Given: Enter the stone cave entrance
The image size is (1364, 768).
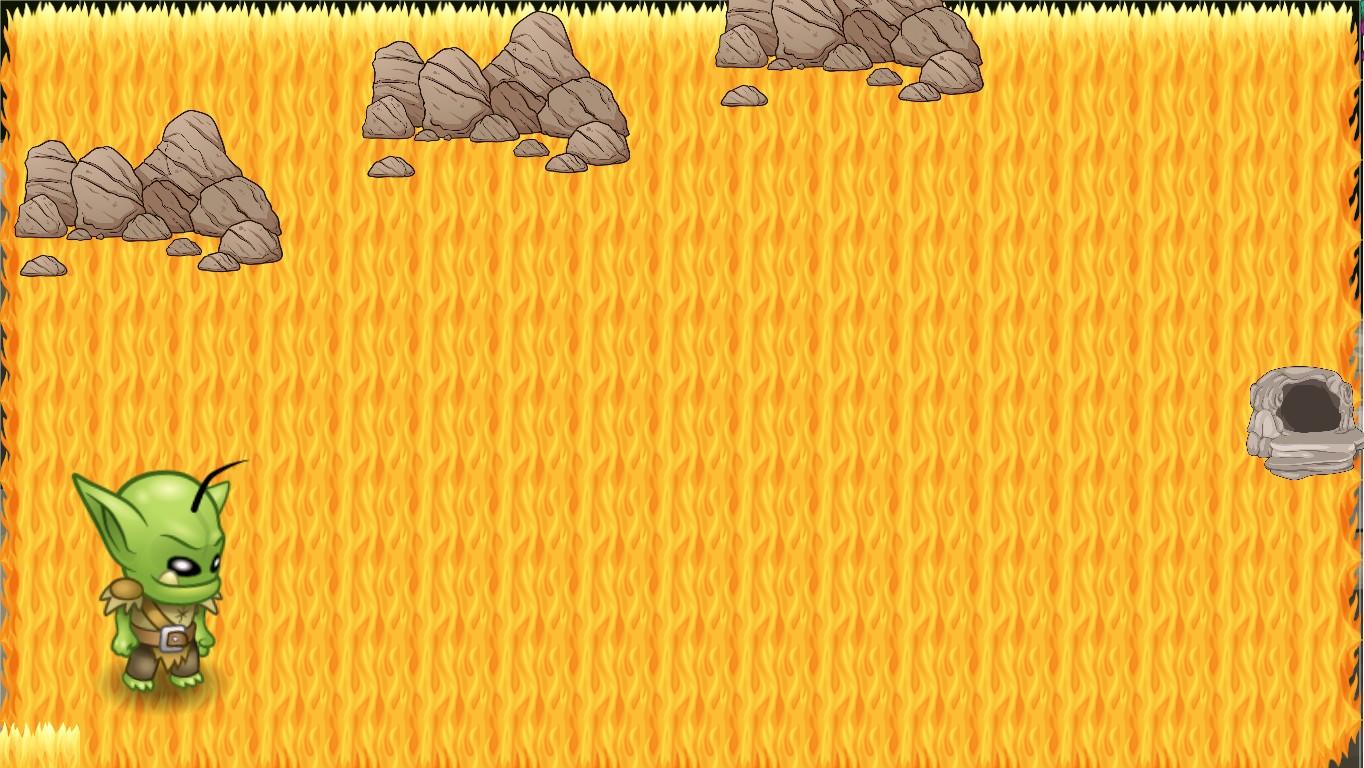Looking at the screenshot, I should 1305,410.
